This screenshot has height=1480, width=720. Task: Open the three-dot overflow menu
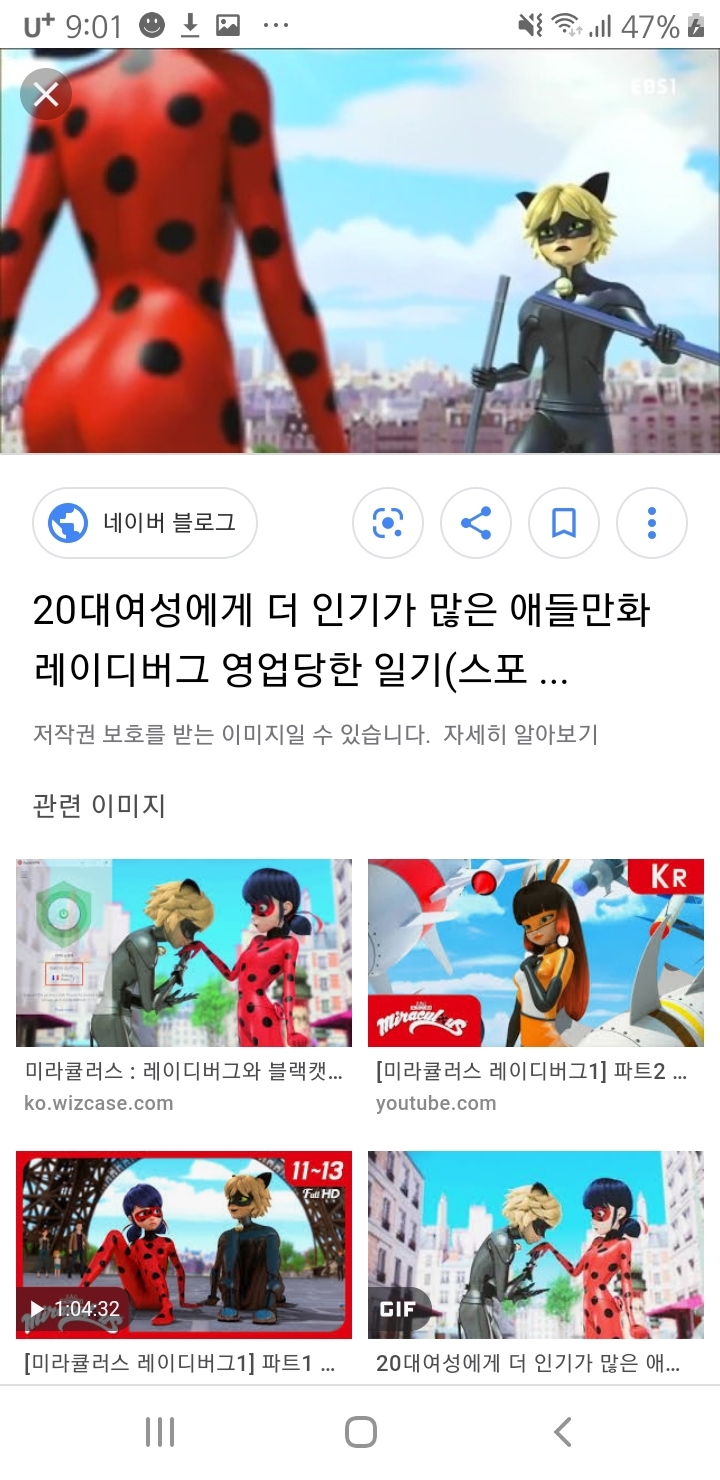tap(652, 523)
